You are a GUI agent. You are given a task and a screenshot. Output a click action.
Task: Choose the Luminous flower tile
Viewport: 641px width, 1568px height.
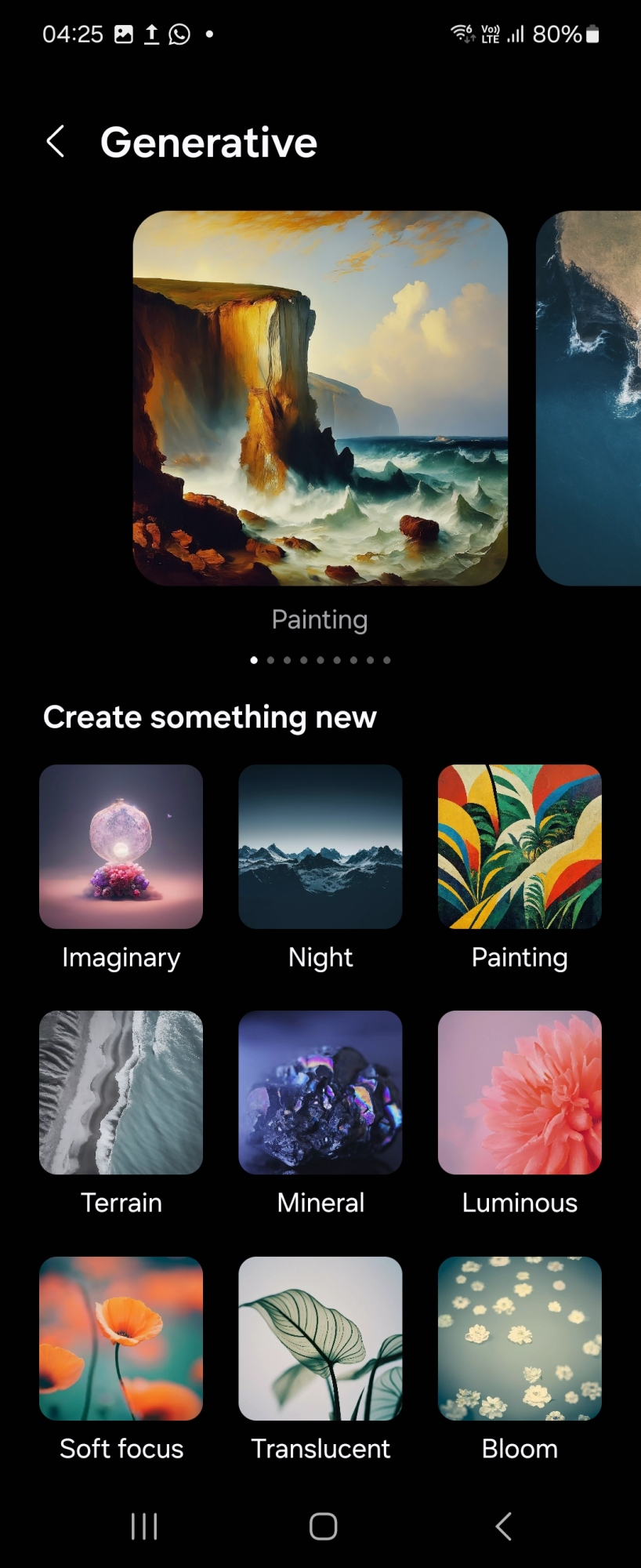click(x=519, y=1092)
